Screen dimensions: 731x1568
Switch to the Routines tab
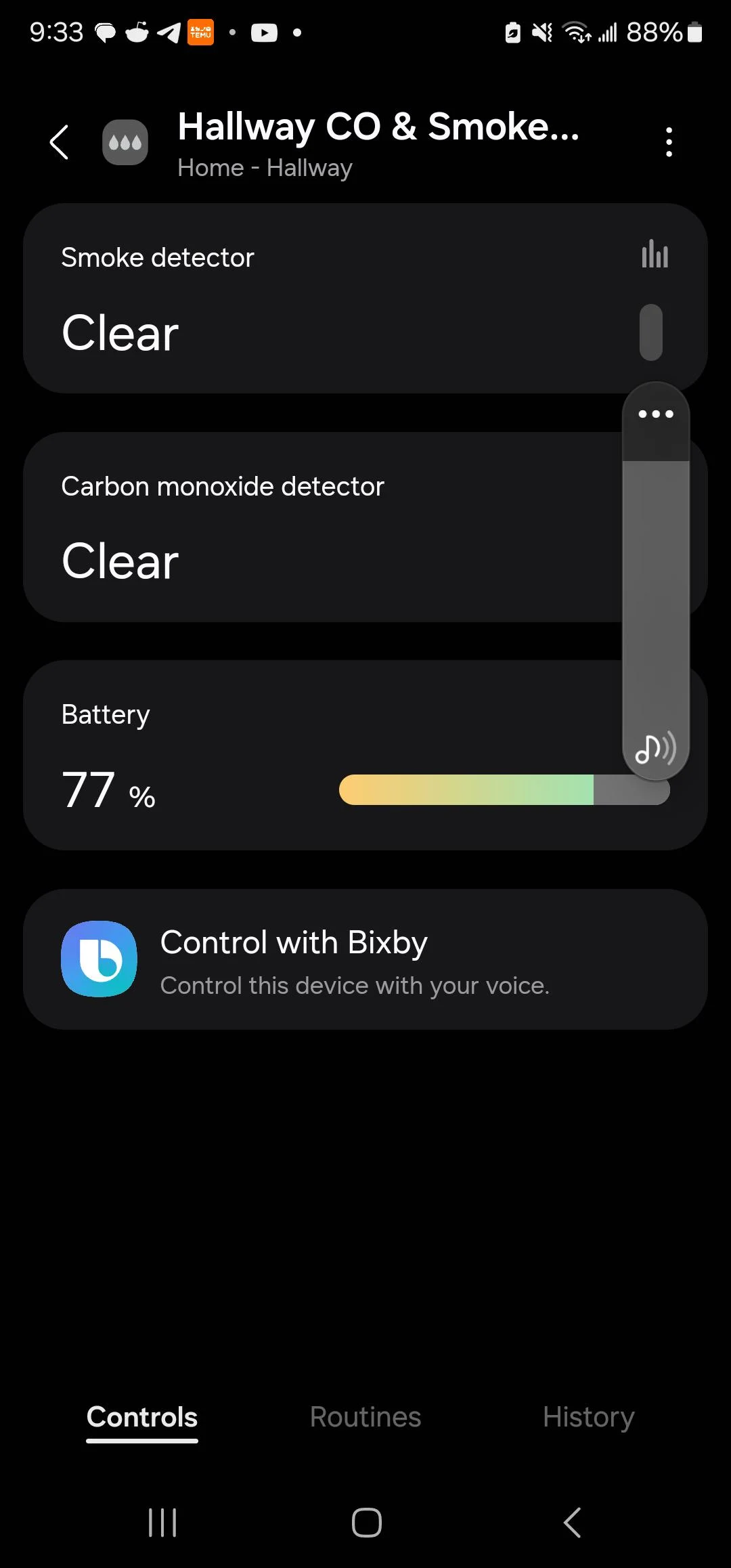tap(365, 1416)
